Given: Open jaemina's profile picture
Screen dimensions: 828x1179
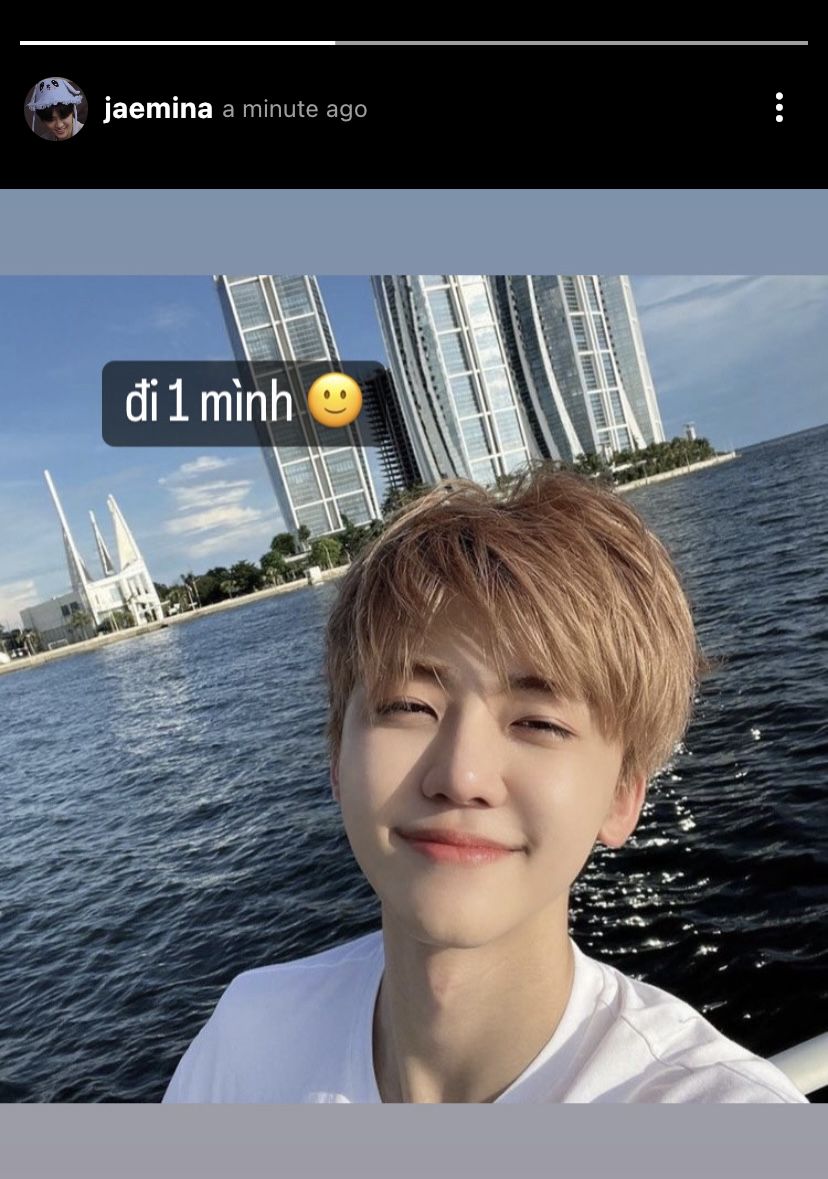Looking at the screenshot, I should click(55, 109).
